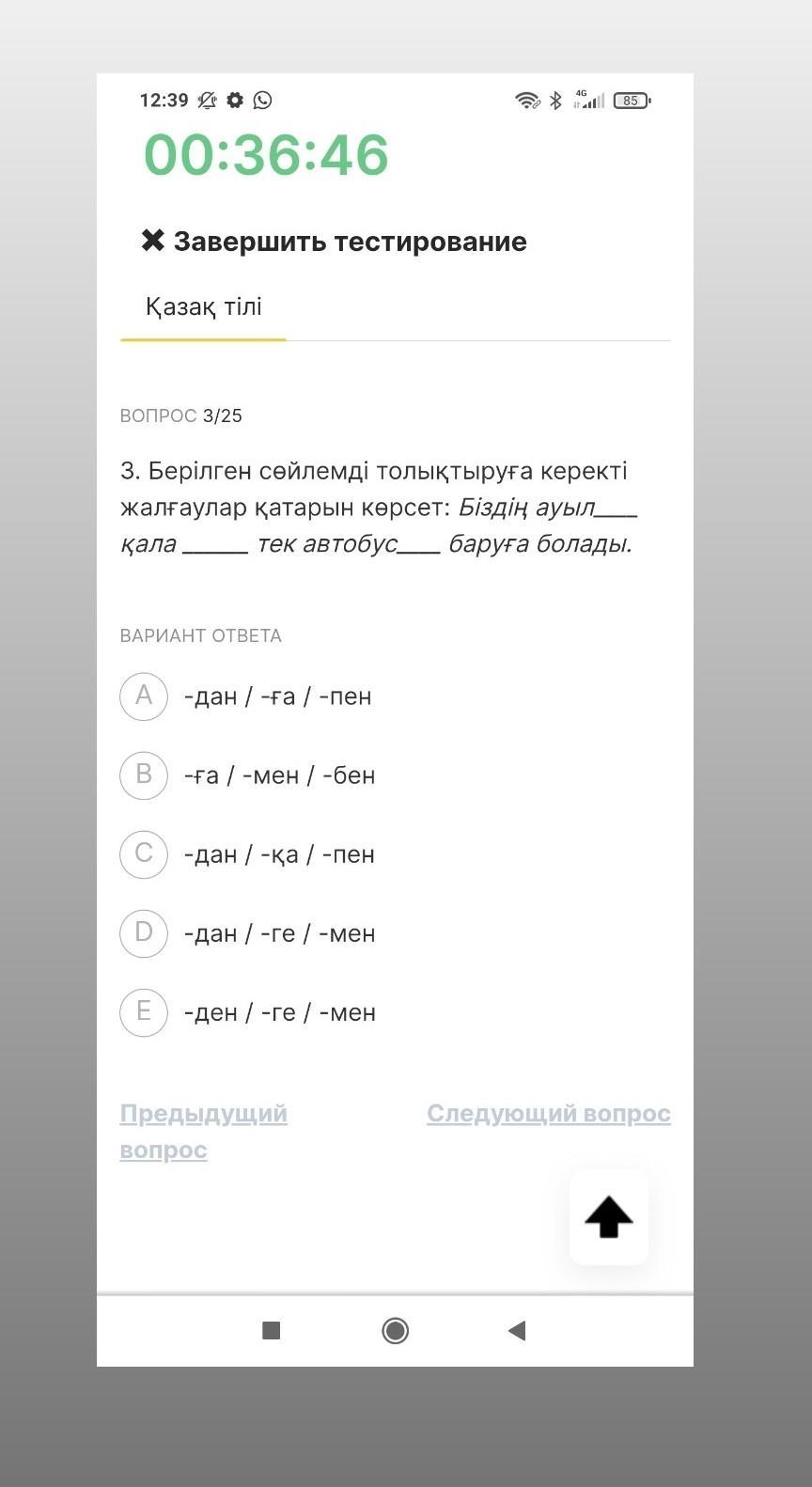Tap Завершить тестирование to finish the test
The height and width of the screenshot is (1487, 812).
pyautogui.click(x=334, y=242)
